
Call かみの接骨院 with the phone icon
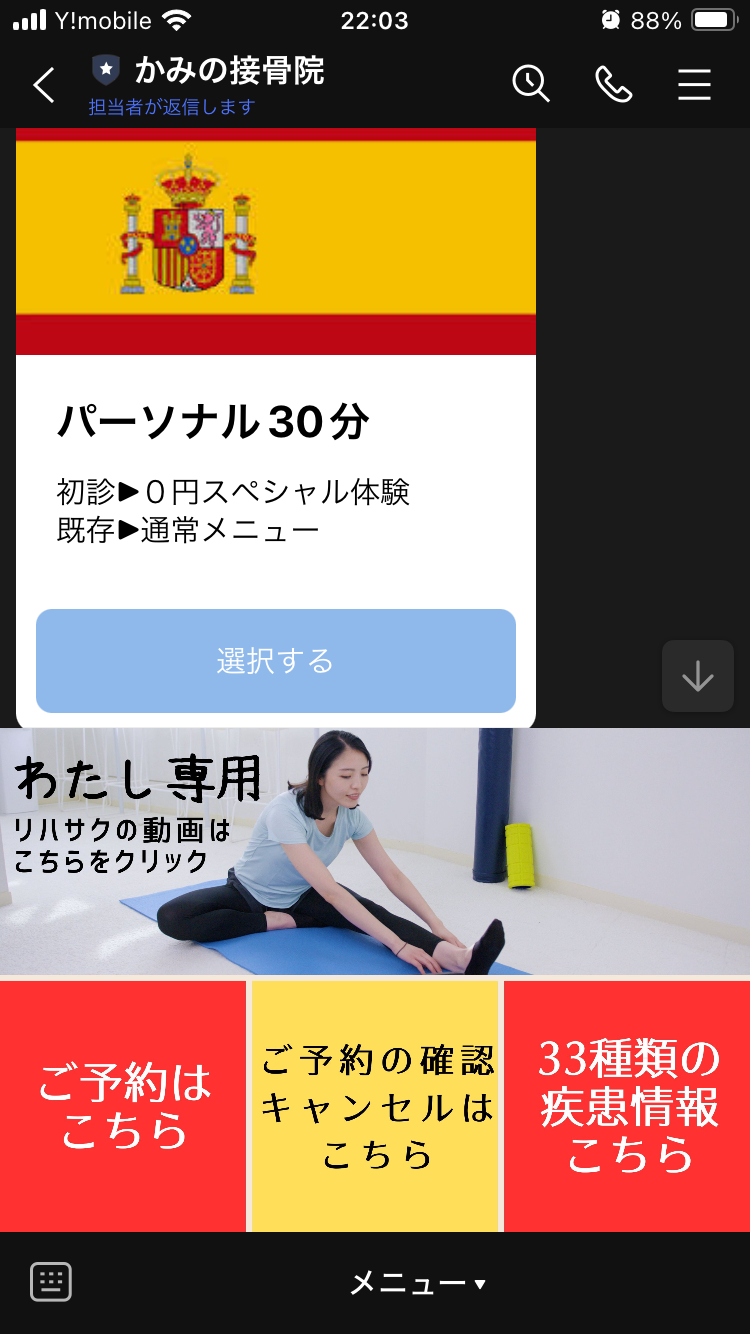613,84
